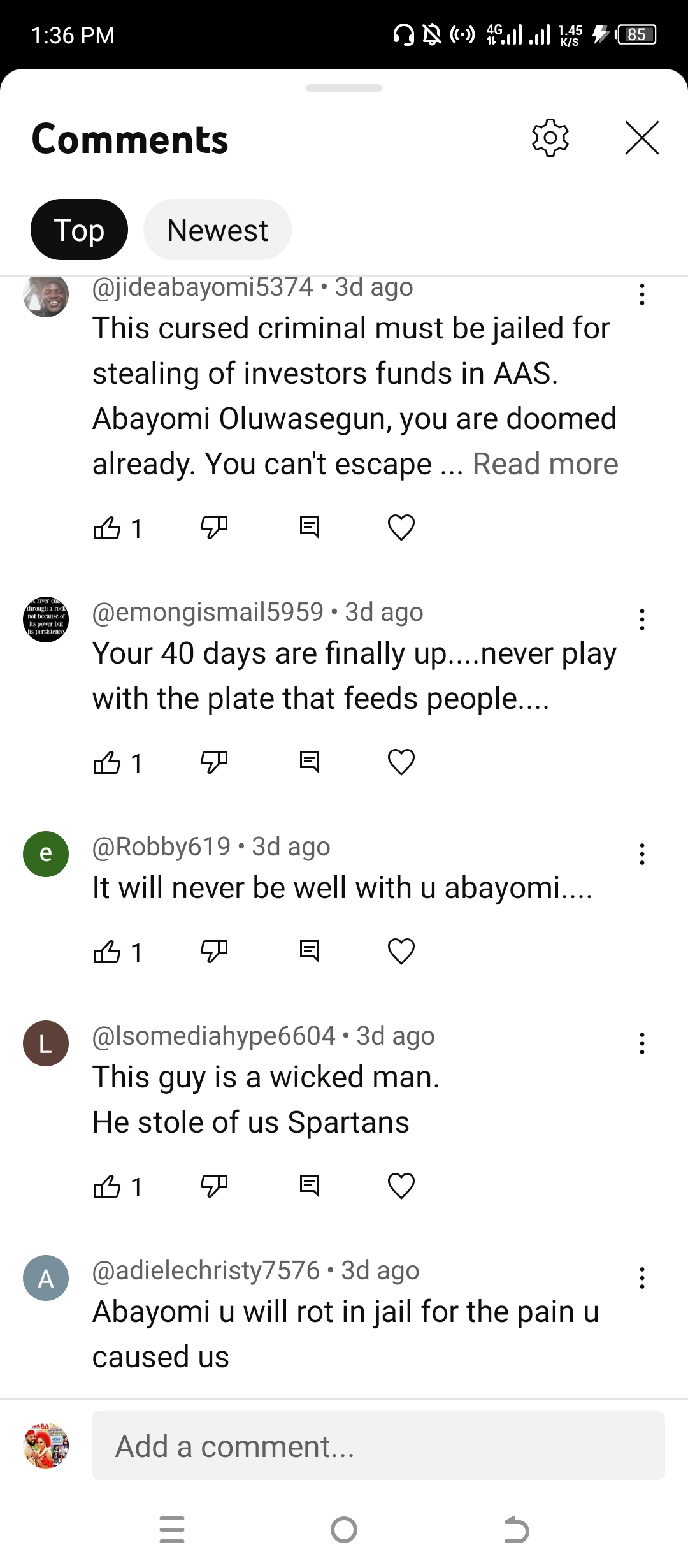Select the Top comments chip
688x1568 pixels.
point(79,230)
